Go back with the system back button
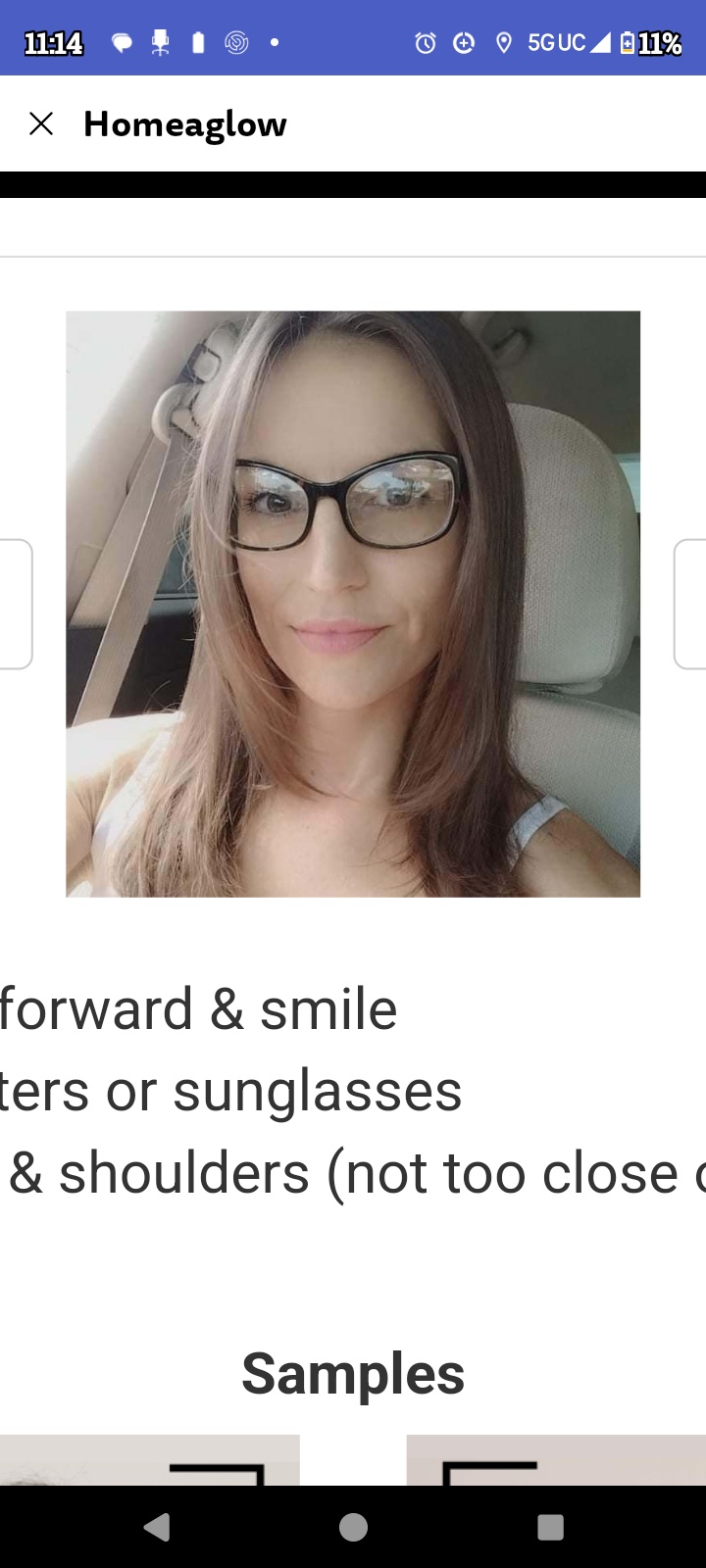The image size is (706, 1568). click(x=157, y=1527)
